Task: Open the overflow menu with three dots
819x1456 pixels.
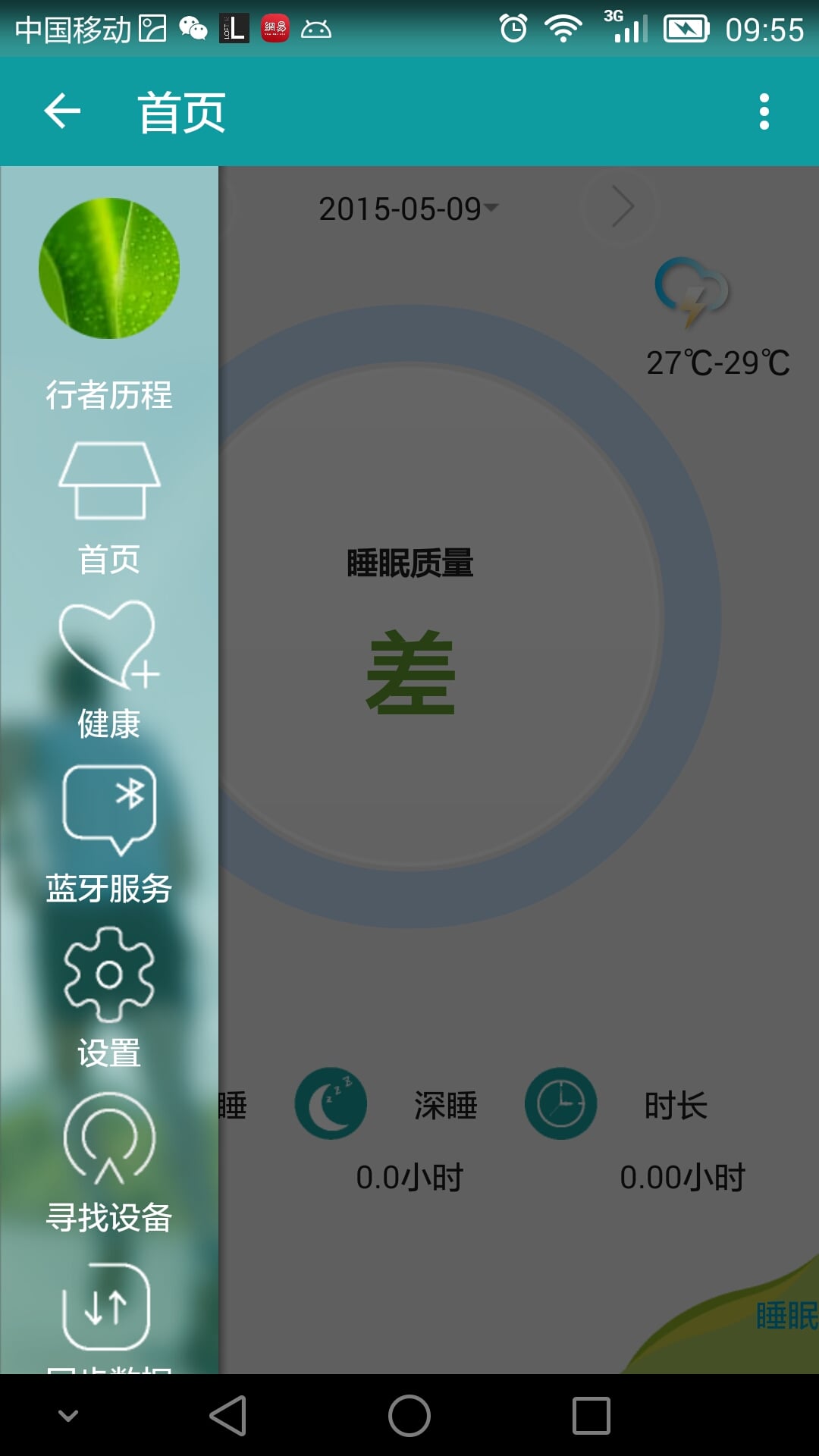Action: [766, 110]
